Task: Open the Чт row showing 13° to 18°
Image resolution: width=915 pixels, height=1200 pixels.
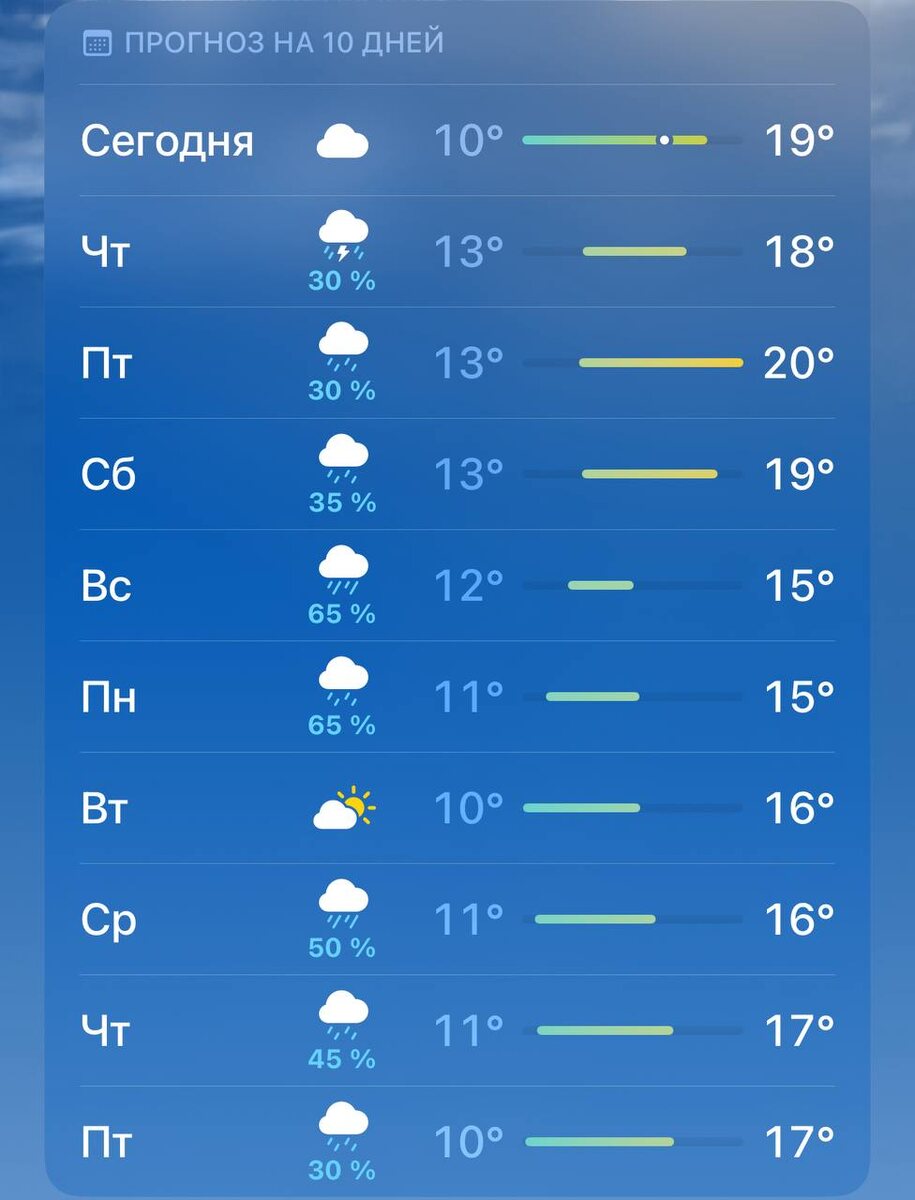Action: pos(457,251)
